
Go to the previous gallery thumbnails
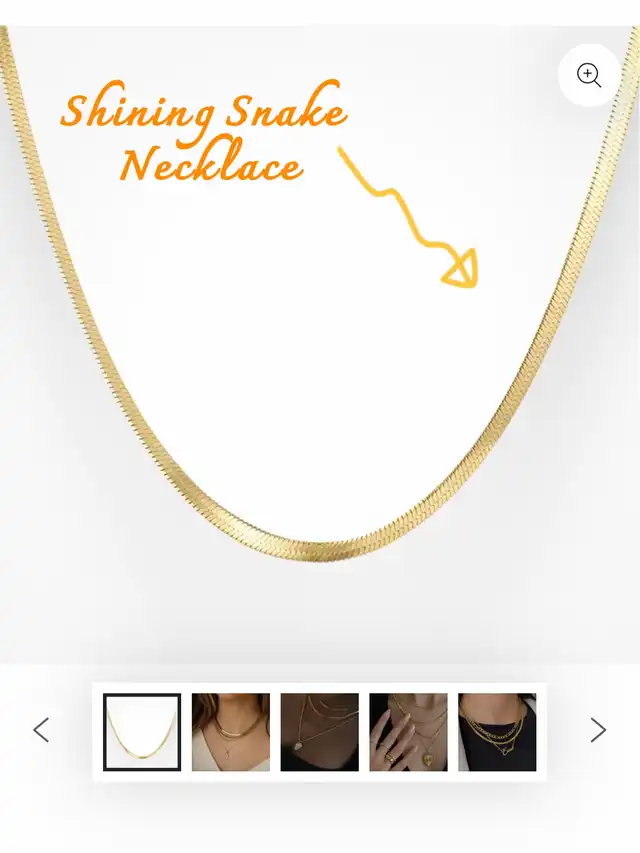(x=41, y=730)
